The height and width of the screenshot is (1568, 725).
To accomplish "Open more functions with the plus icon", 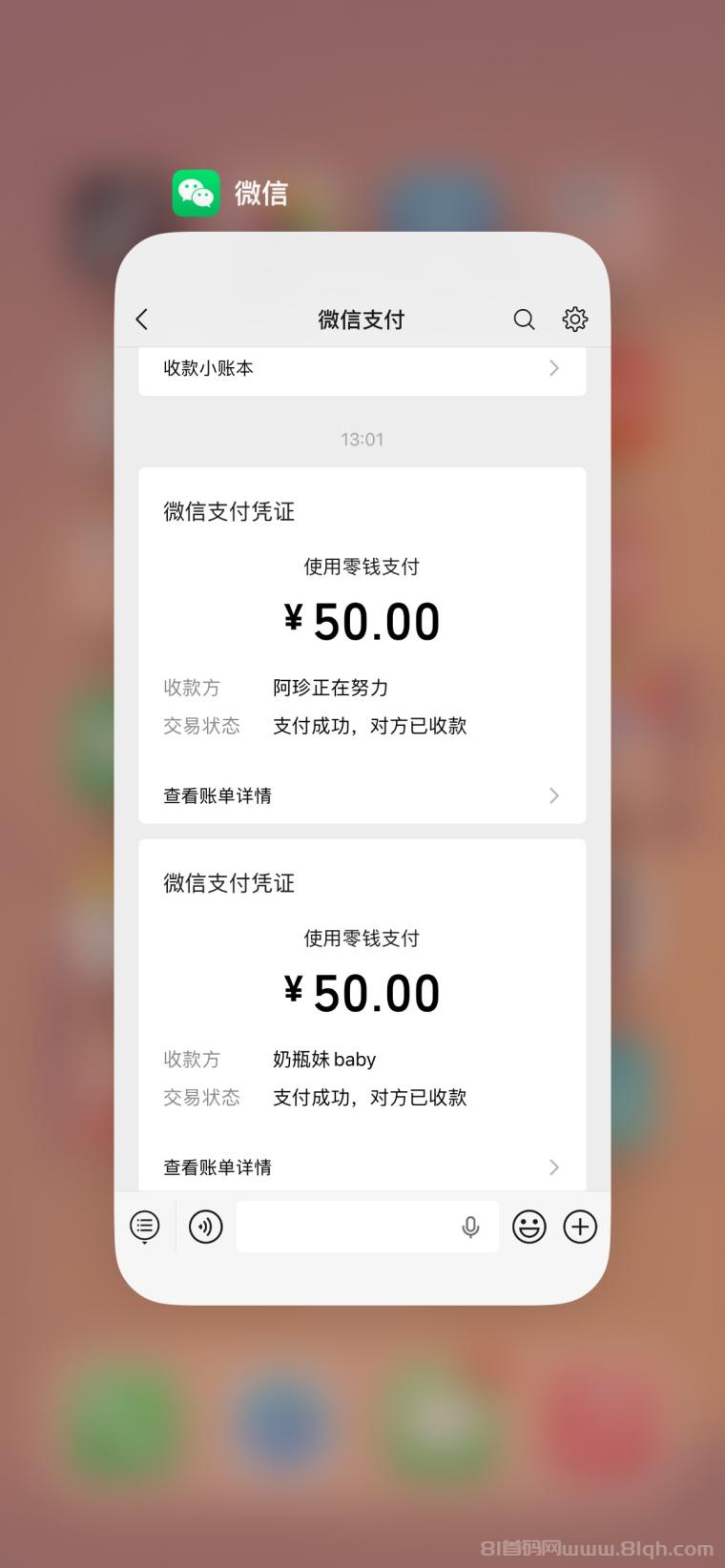I will 579,1227.
